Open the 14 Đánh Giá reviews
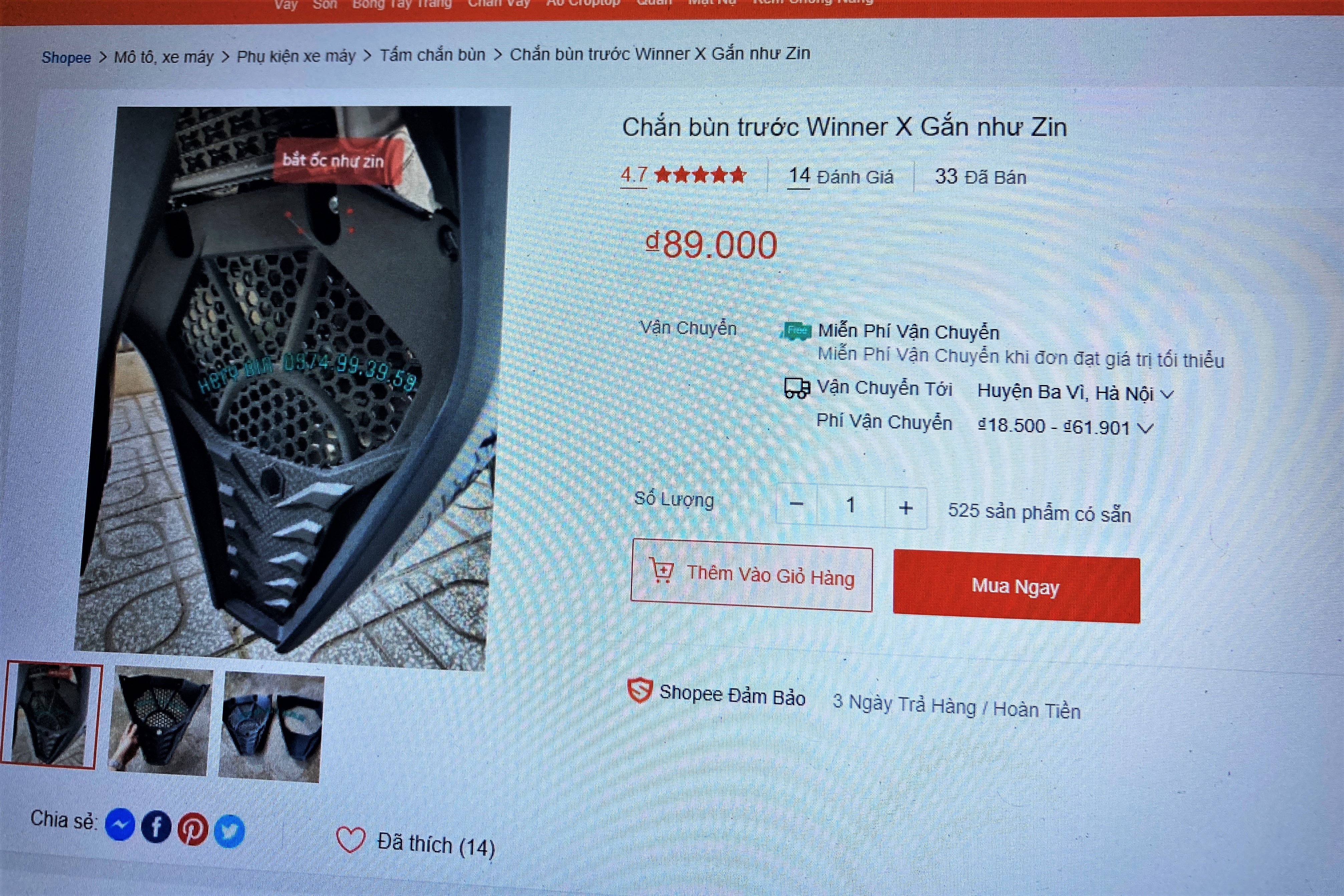Image resolution: width=1344 pixels, height=896 pixels. point(840,176)
